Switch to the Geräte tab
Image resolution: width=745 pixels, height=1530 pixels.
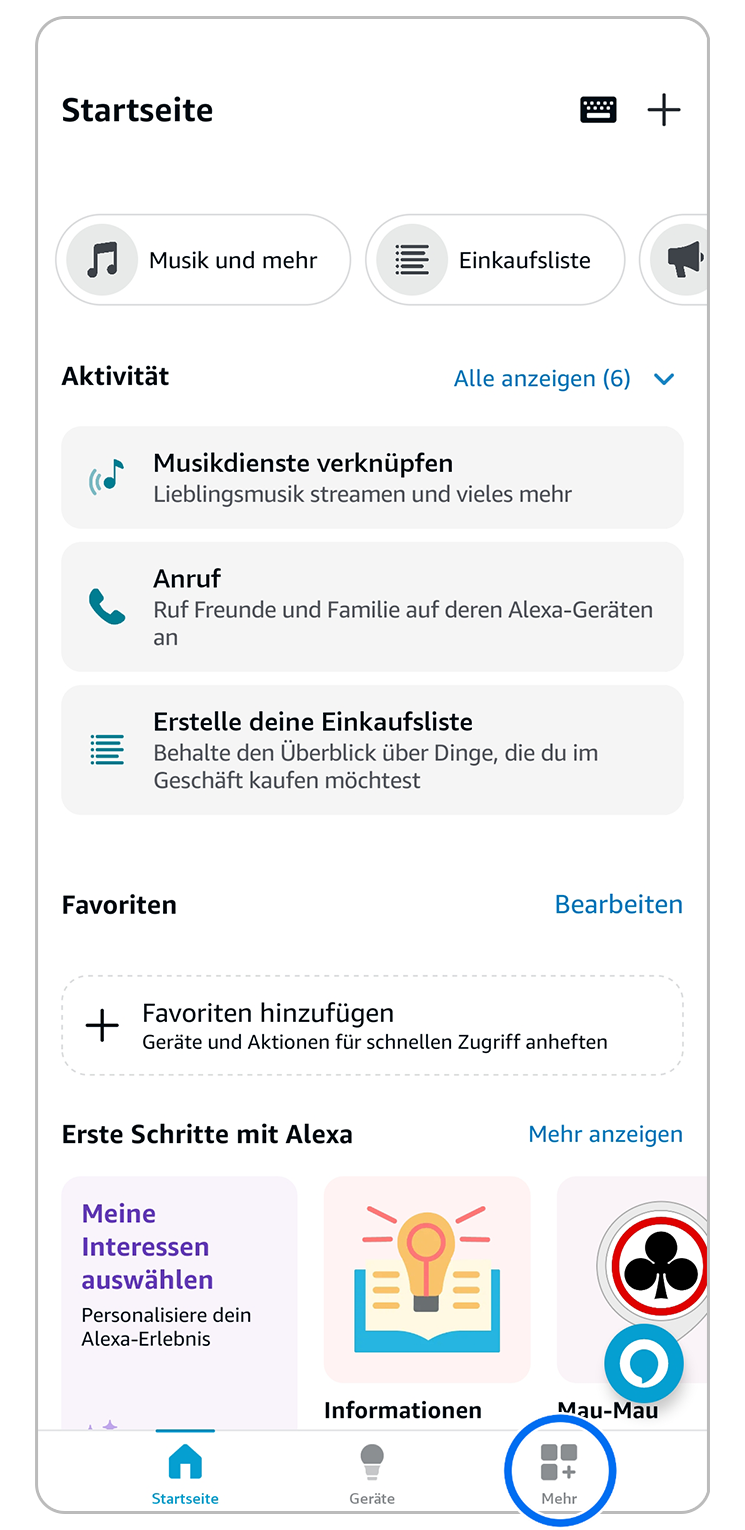point(372,1474)
